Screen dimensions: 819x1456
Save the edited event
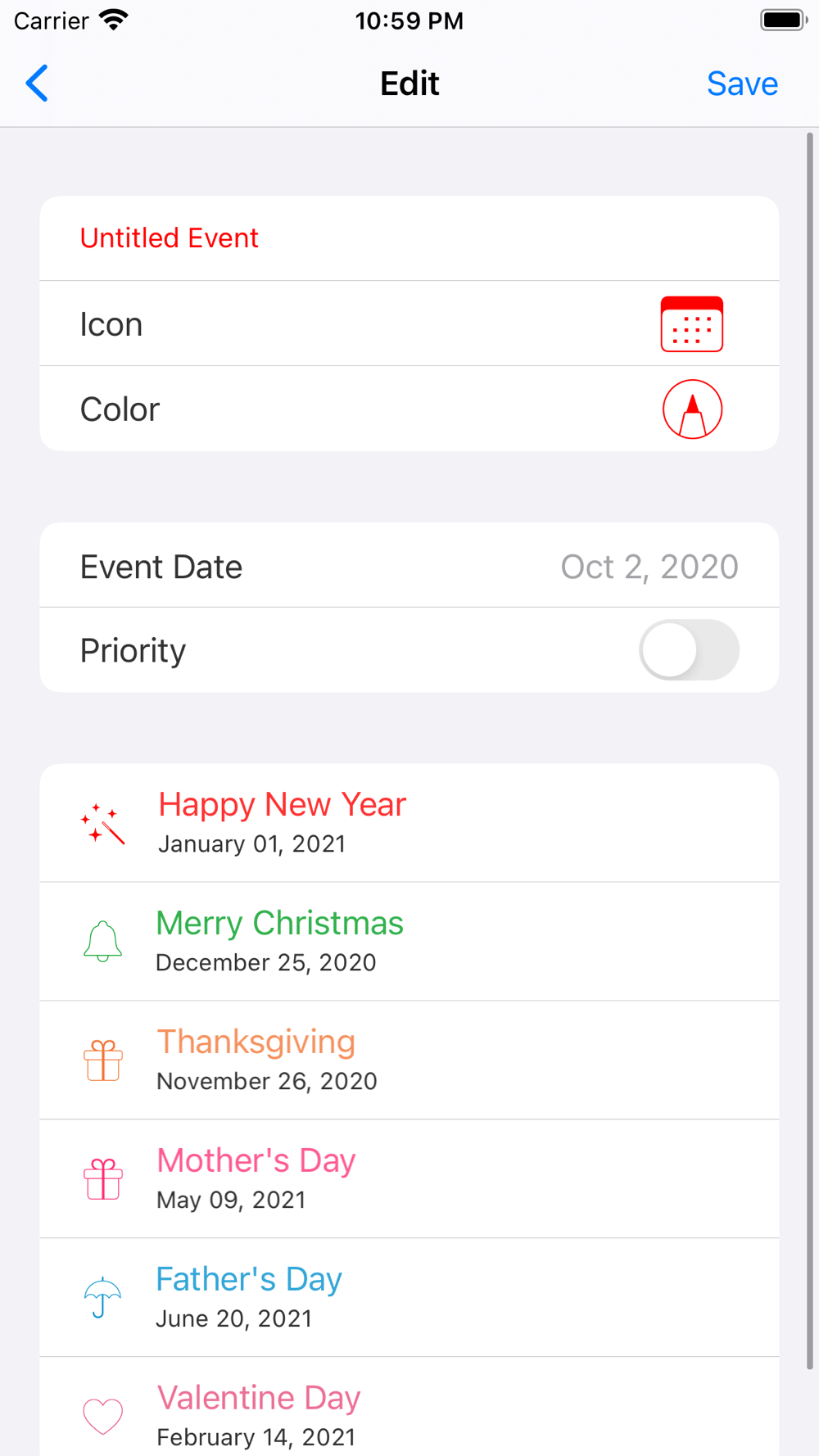click(741, 84)
